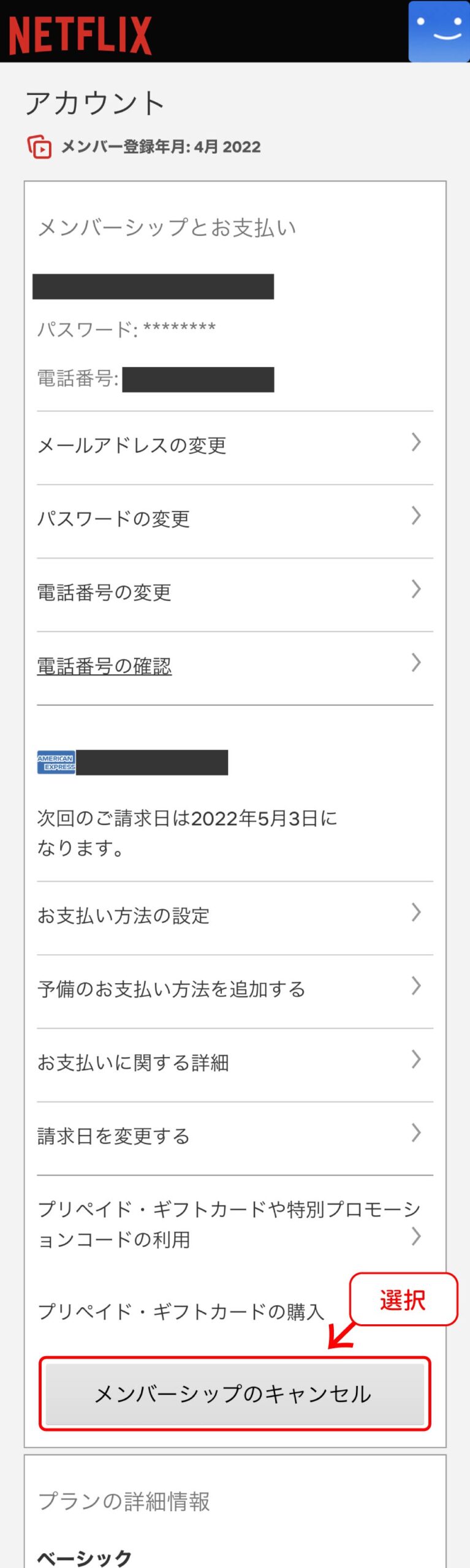Open the profile avatar icon
This screenshot has width=470, height=1568.
(x=439, y=32)
